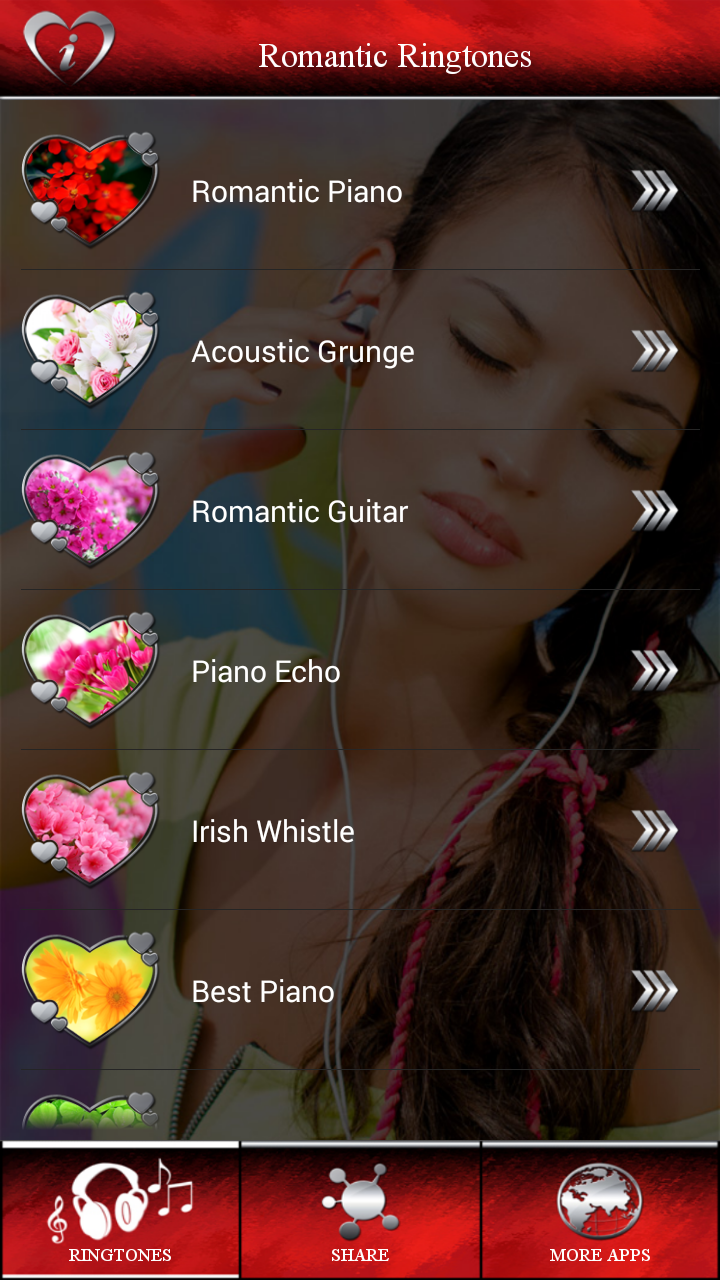
Task: Click the yellow flowers heart icon for Best Piano
Action: coord(88,990)
